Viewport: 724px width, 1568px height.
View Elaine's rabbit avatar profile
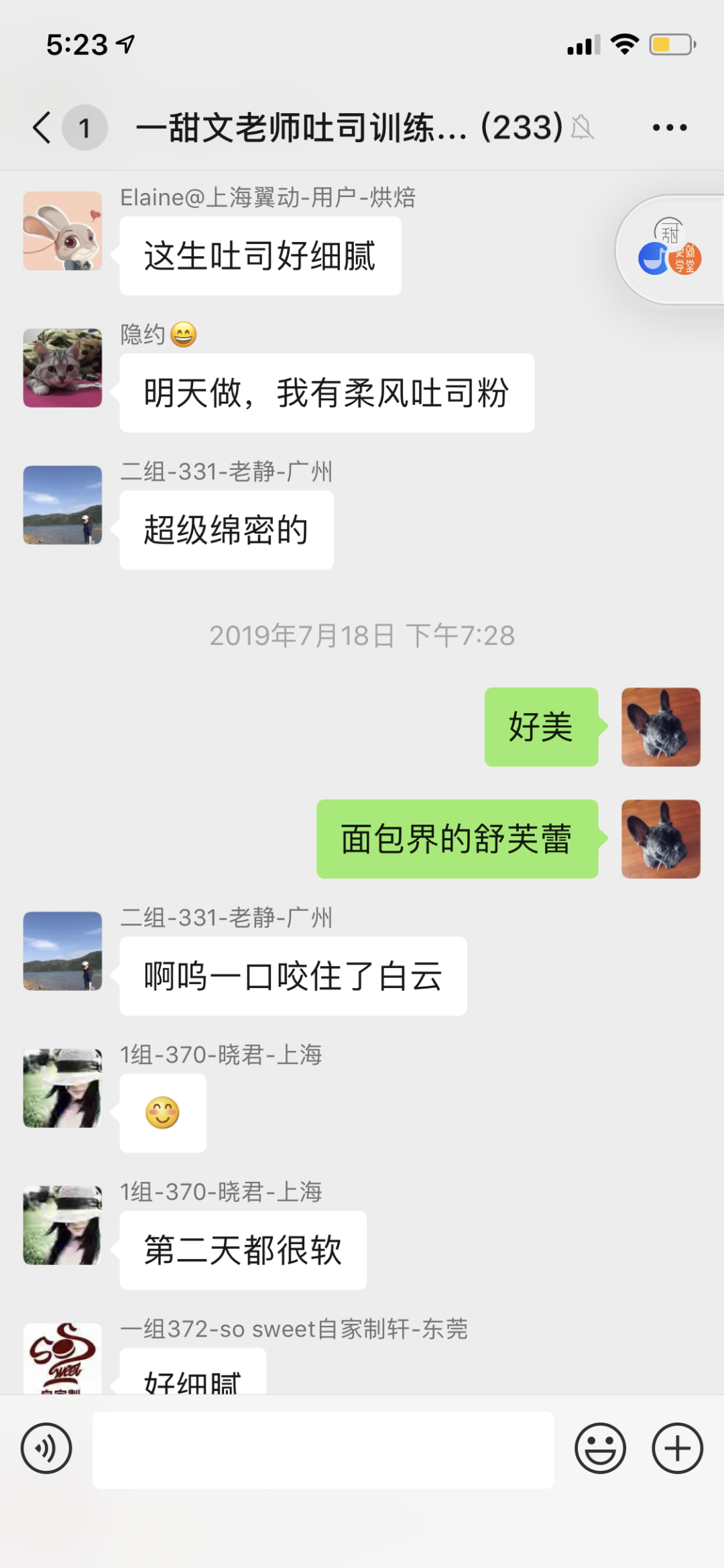[62, 231]
